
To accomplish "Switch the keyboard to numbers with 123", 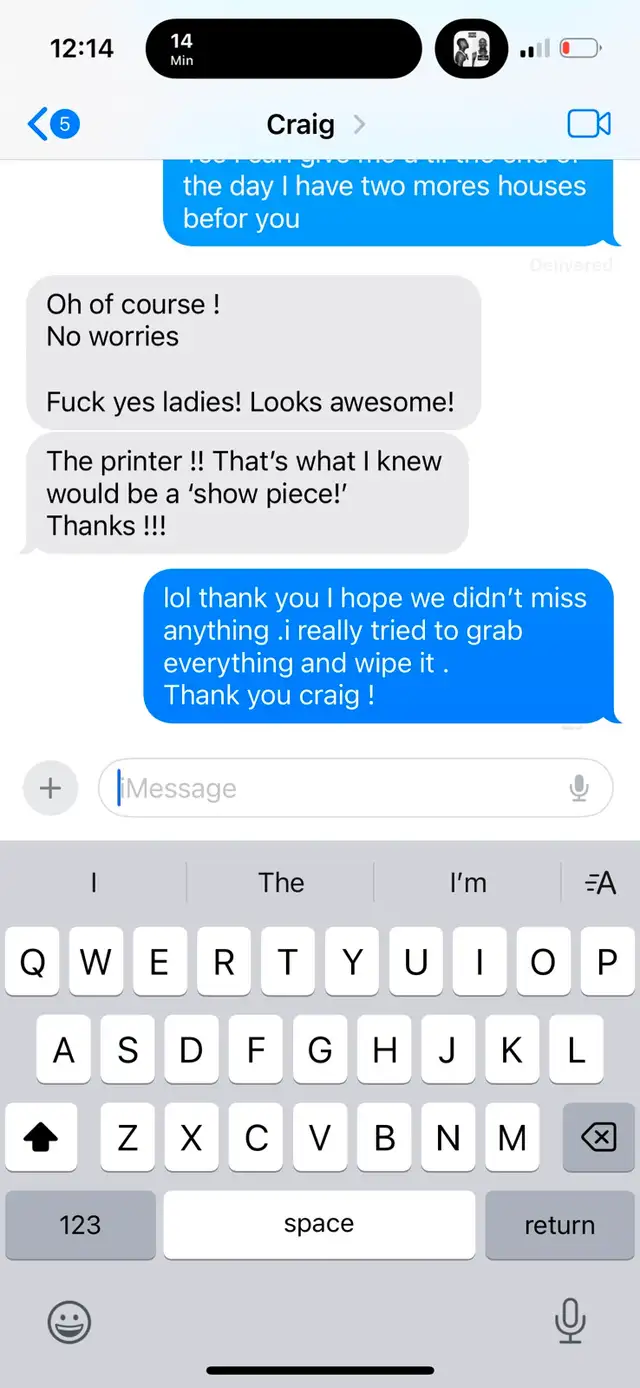I will 80,1225.
